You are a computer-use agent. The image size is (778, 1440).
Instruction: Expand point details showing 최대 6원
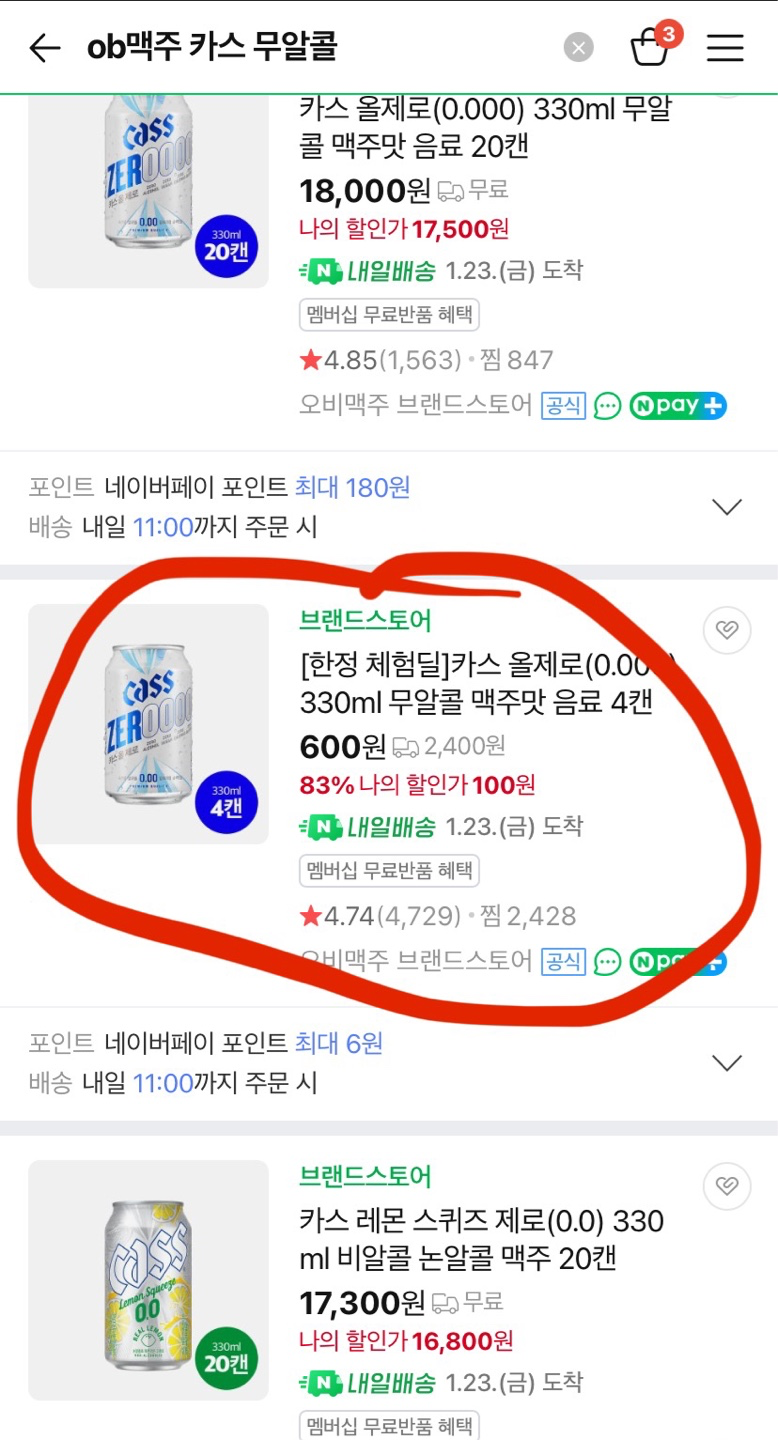726,1062
